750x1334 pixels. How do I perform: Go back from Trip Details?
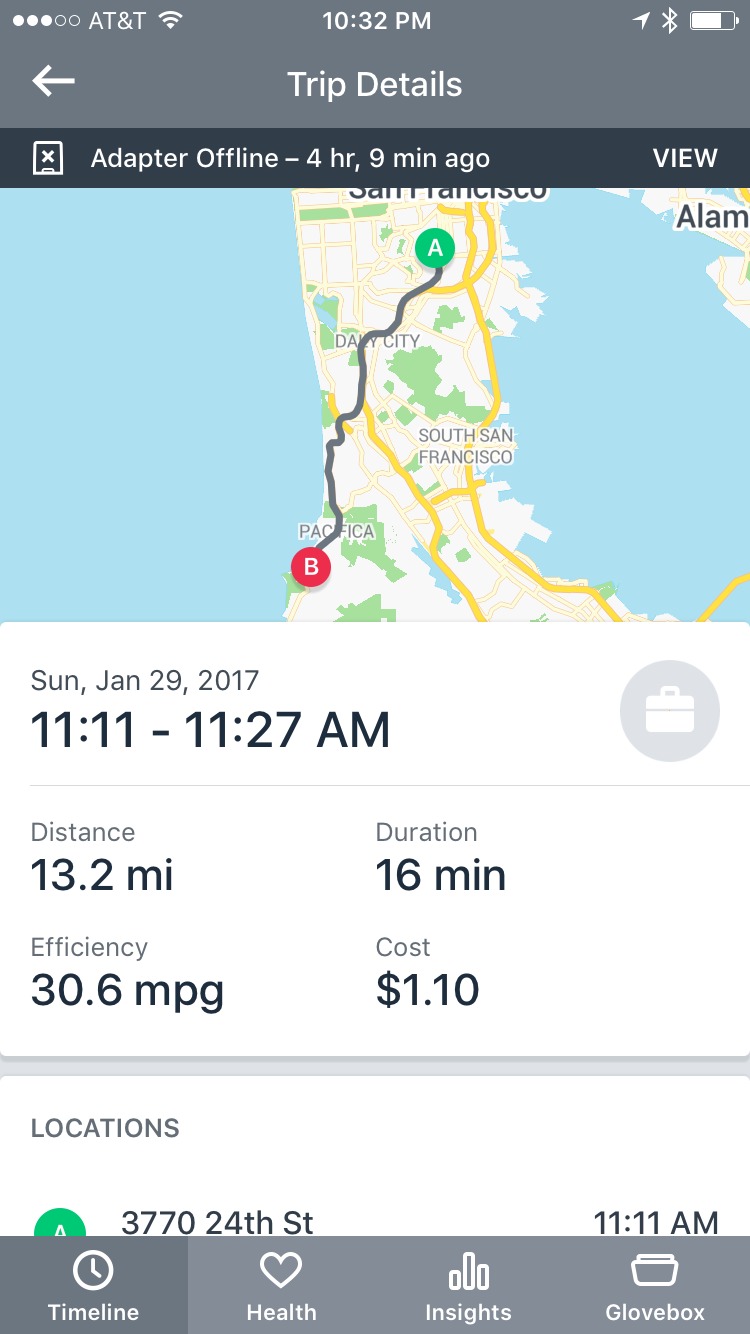[54, 83]
